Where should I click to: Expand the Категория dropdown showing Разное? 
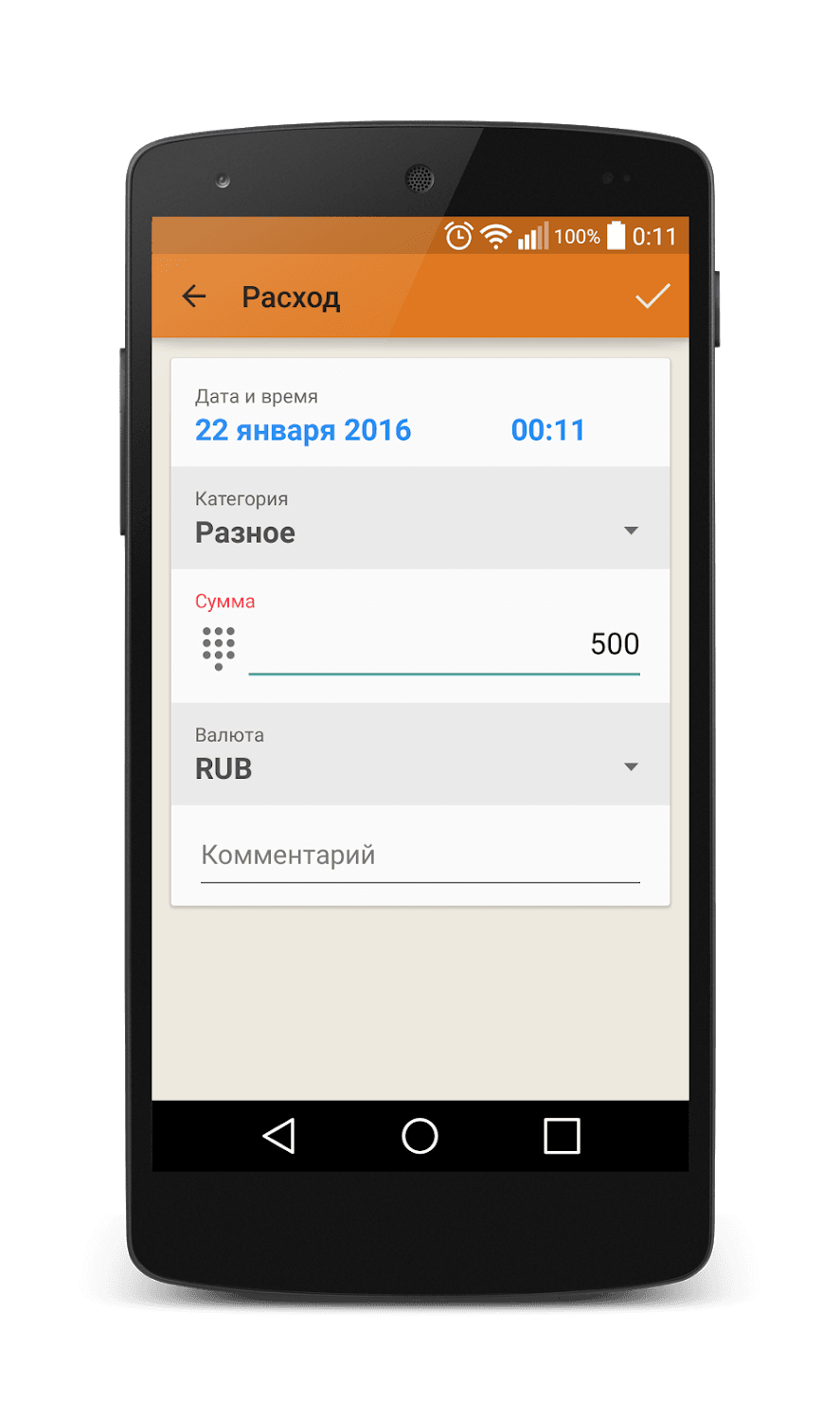pyautogui.click(x=420, y=518)
